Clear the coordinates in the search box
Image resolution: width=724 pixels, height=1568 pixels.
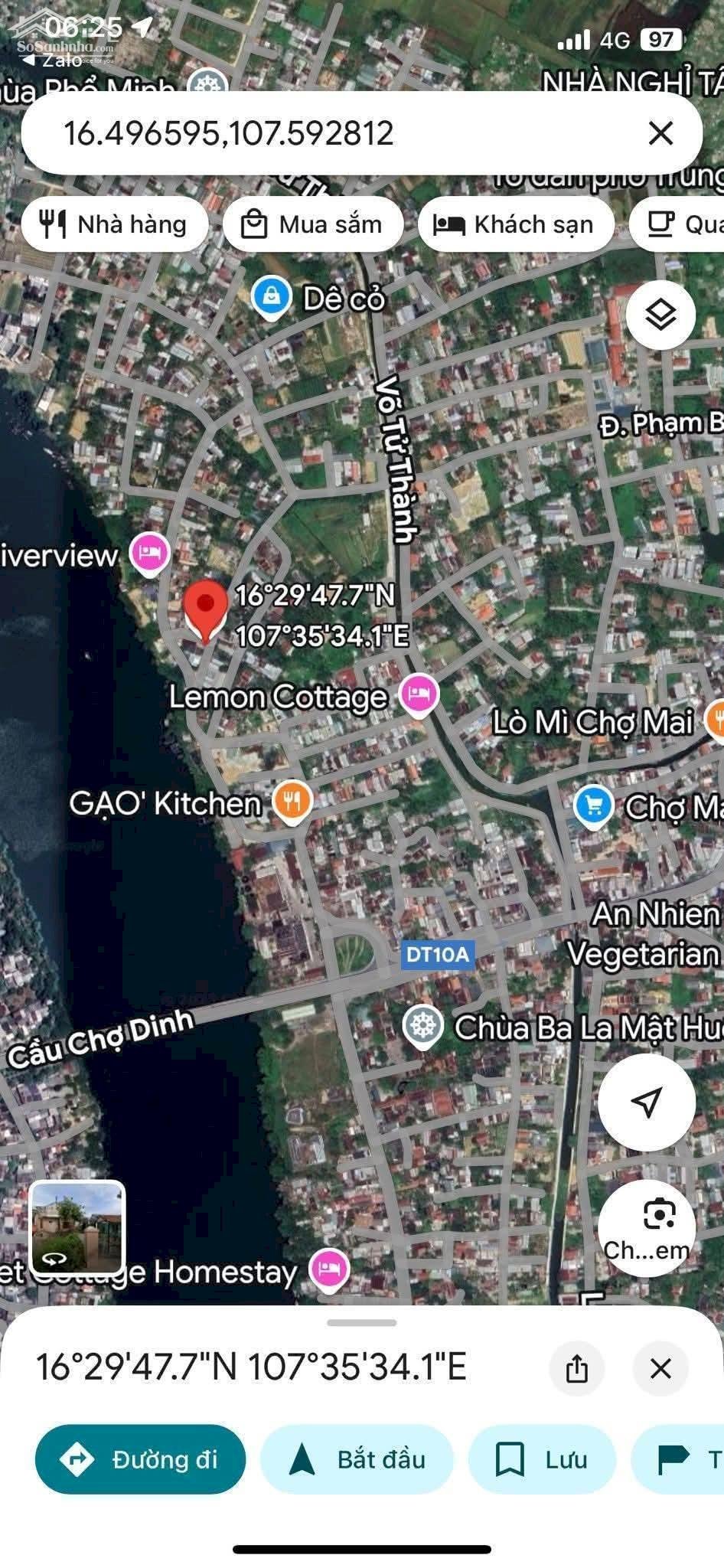[x=660, y=133]
